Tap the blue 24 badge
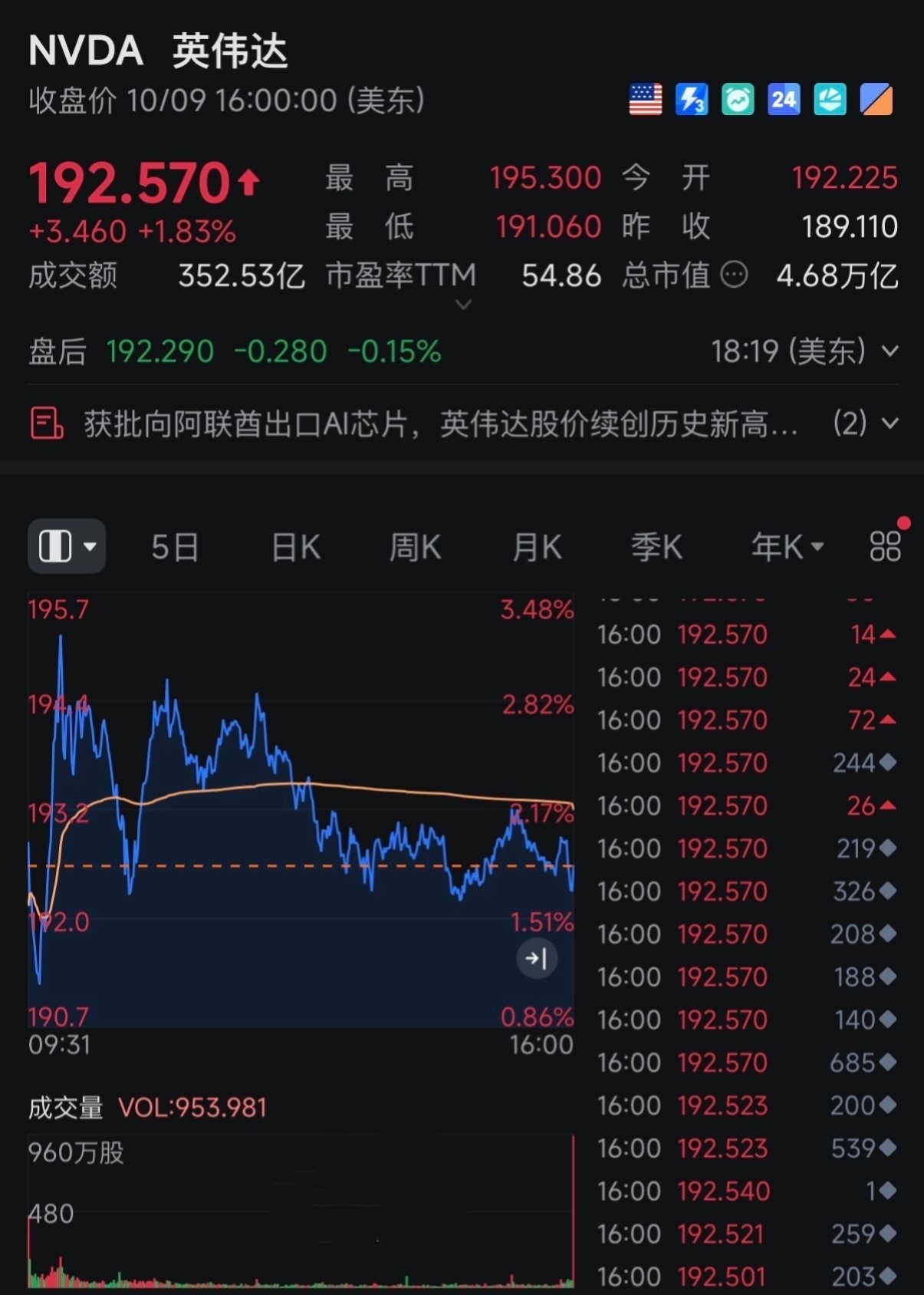 [x=784, y=100]
